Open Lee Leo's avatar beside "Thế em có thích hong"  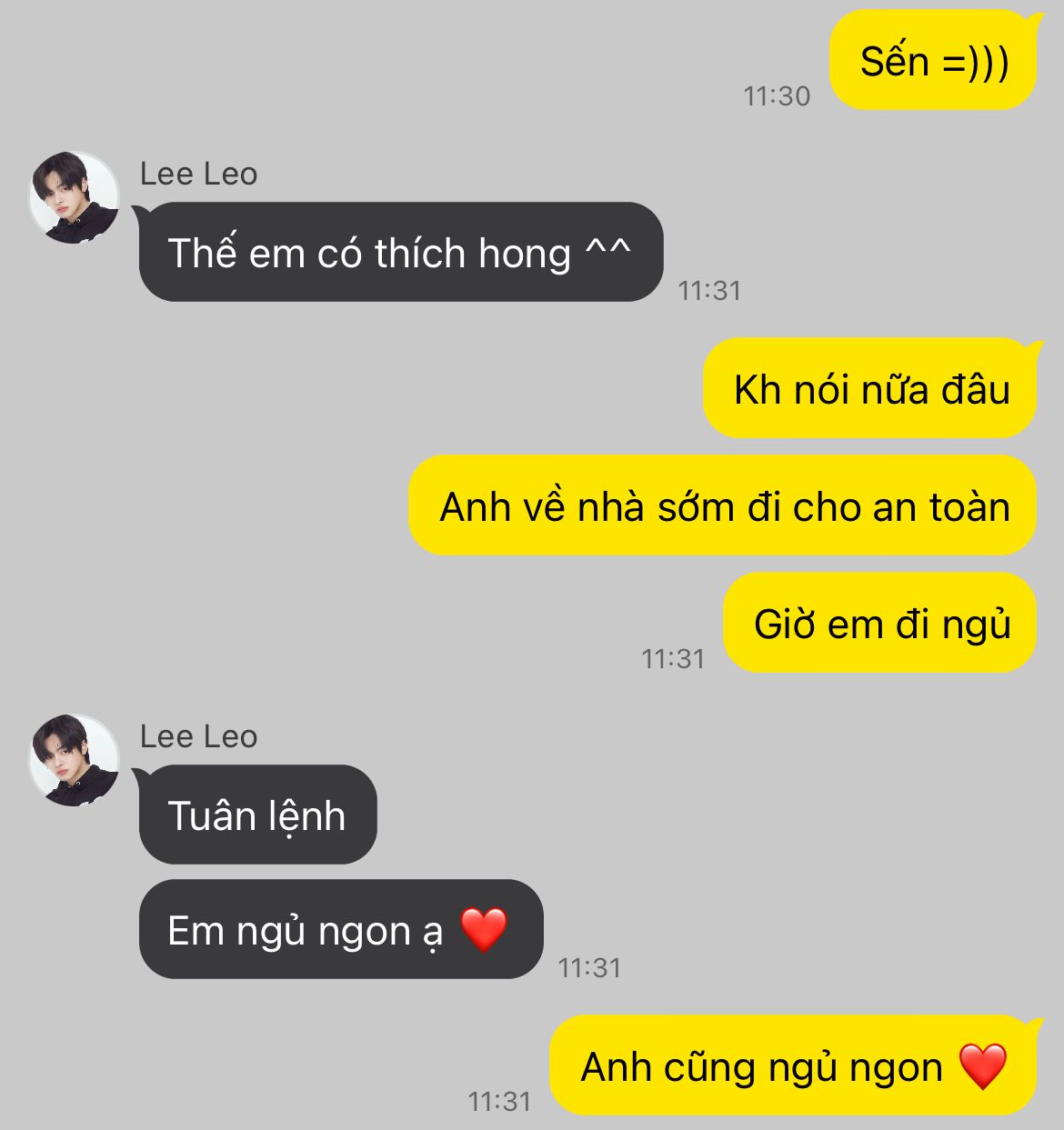[74, 197]
